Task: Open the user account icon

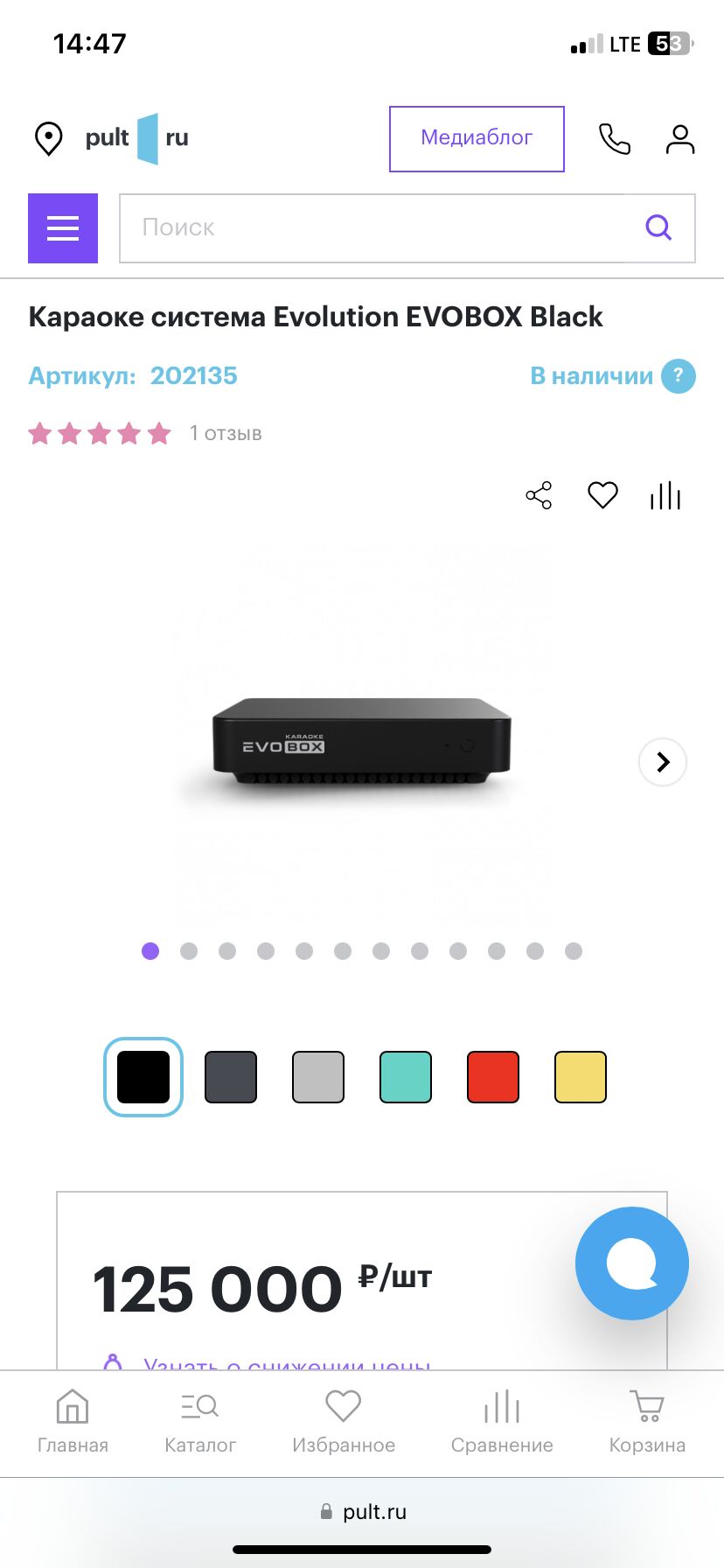Action: pyautogui.click(x=680, y=139)
